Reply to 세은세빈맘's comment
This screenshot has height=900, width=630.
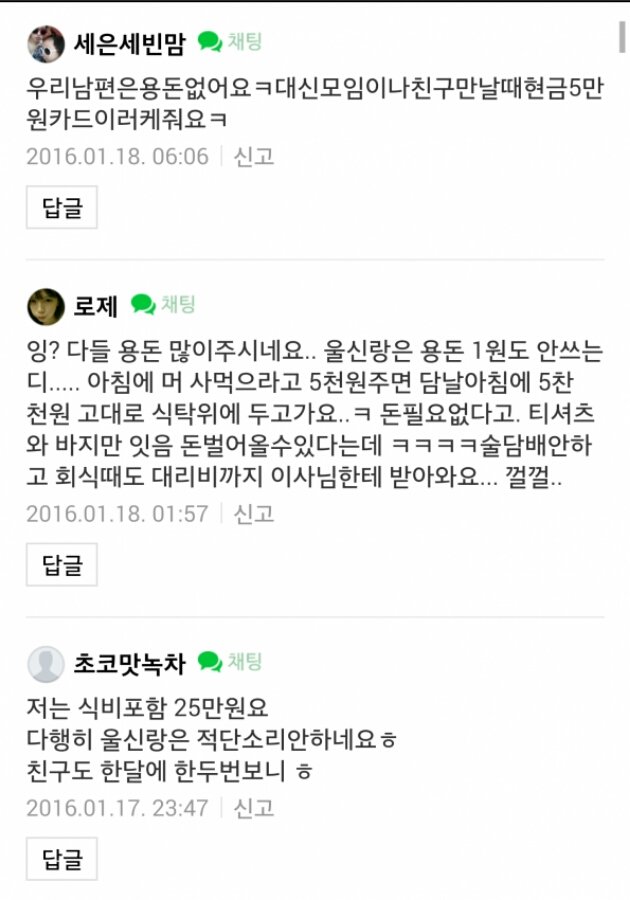(61, 208)
